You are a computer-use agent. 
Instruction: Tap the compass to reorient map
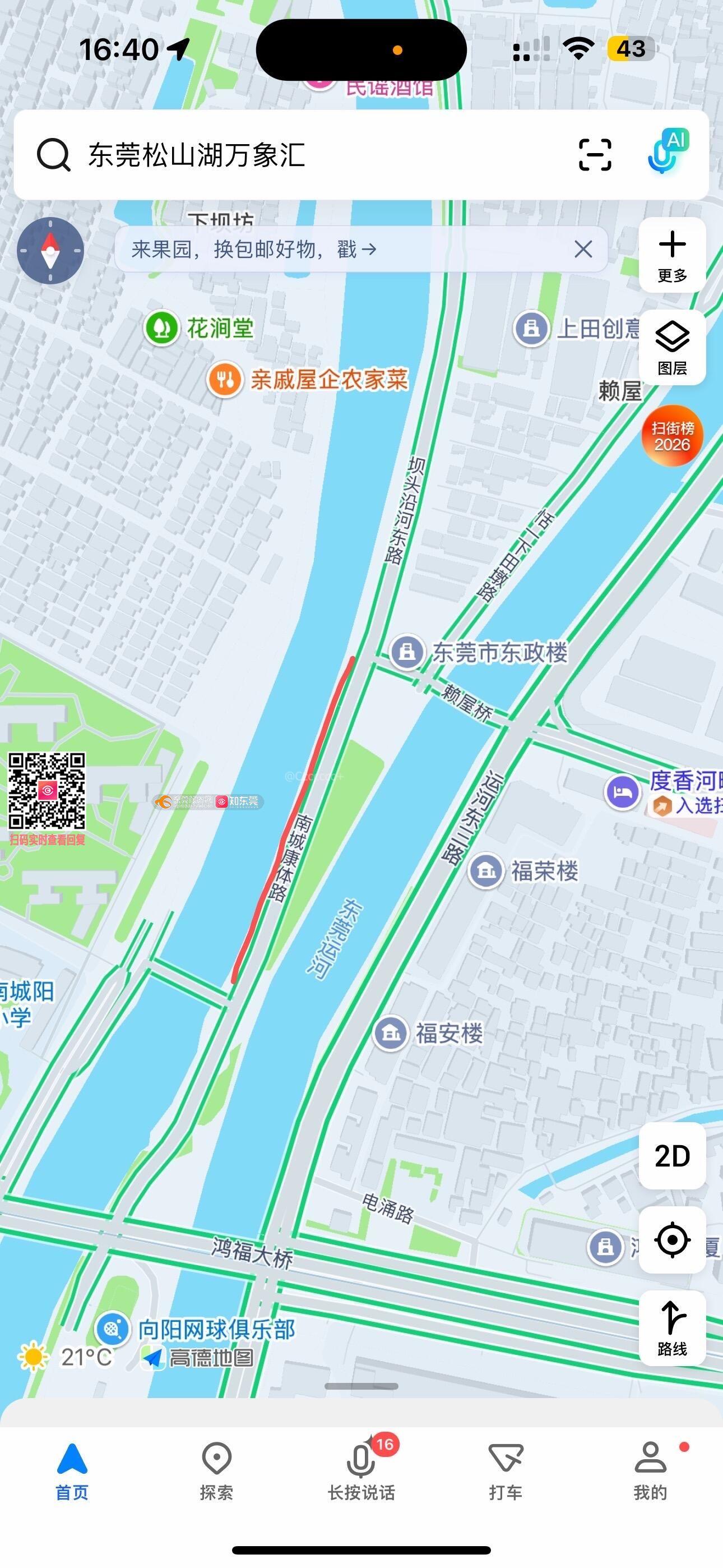click(50, 250)
